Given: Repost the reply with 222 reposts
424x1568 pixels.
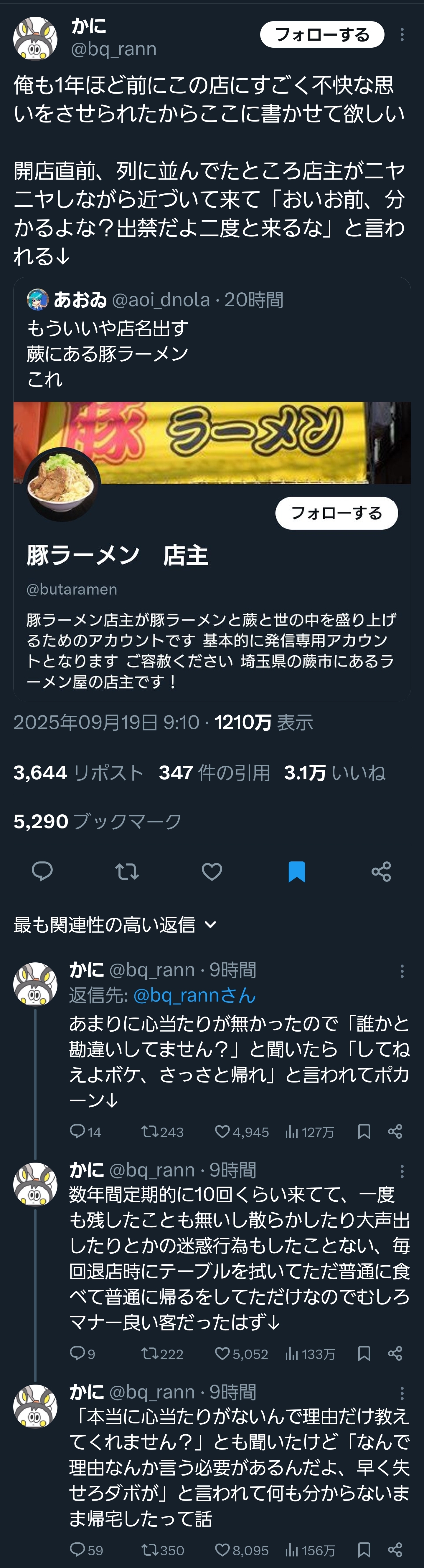Looking at the screenshot, I should tap(149, 1354).
